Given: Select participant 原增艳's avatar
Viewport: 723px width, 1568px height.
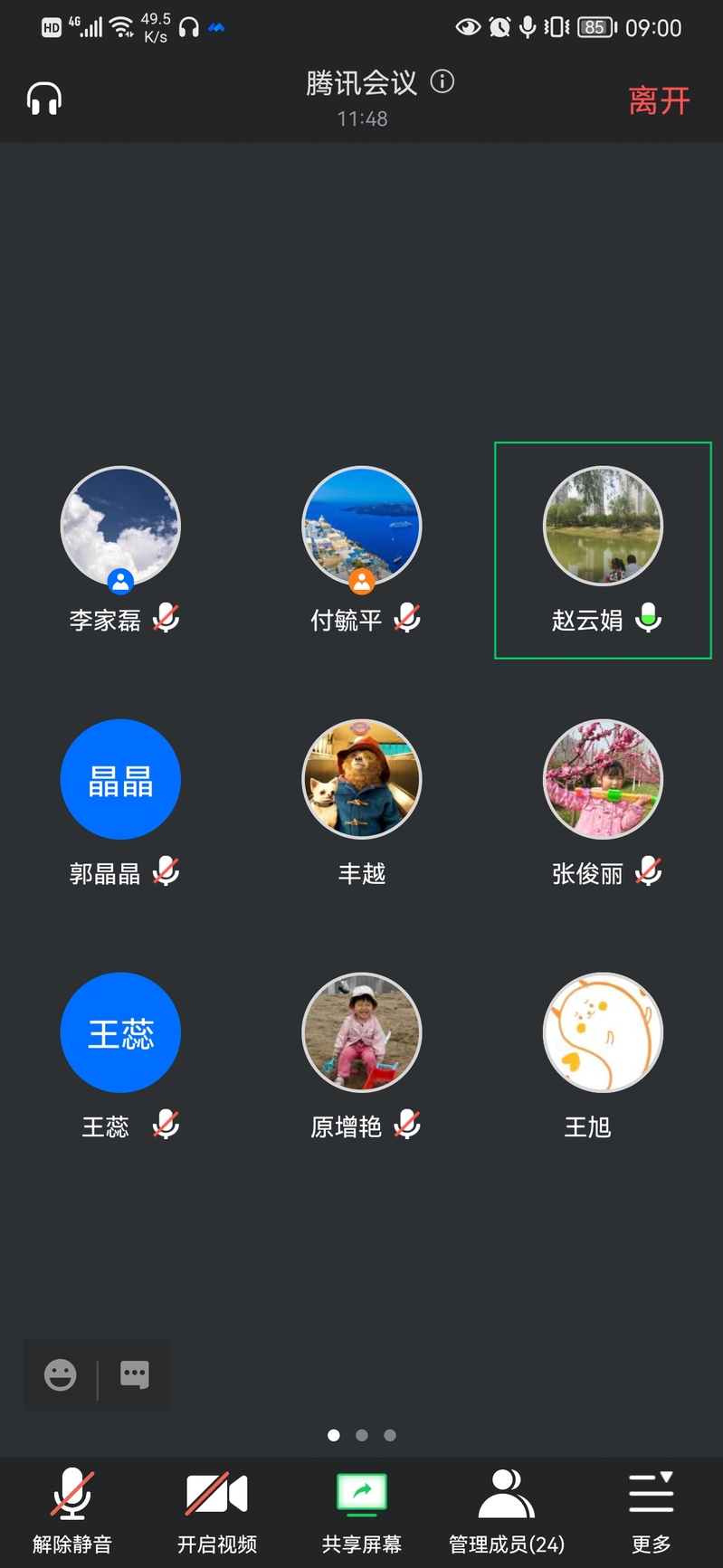Looking at the screenshot, I should 361,1032.
